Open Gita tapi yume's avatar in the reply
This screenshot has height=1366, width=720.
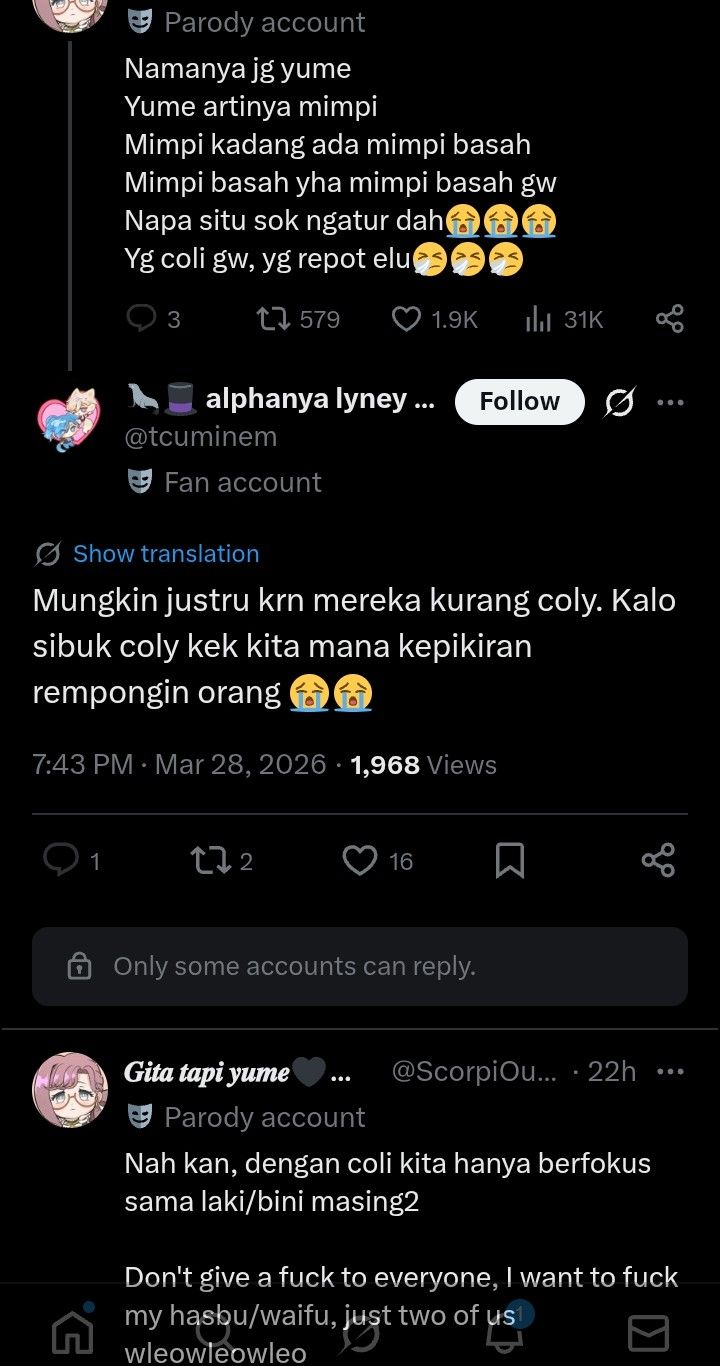70,1089
